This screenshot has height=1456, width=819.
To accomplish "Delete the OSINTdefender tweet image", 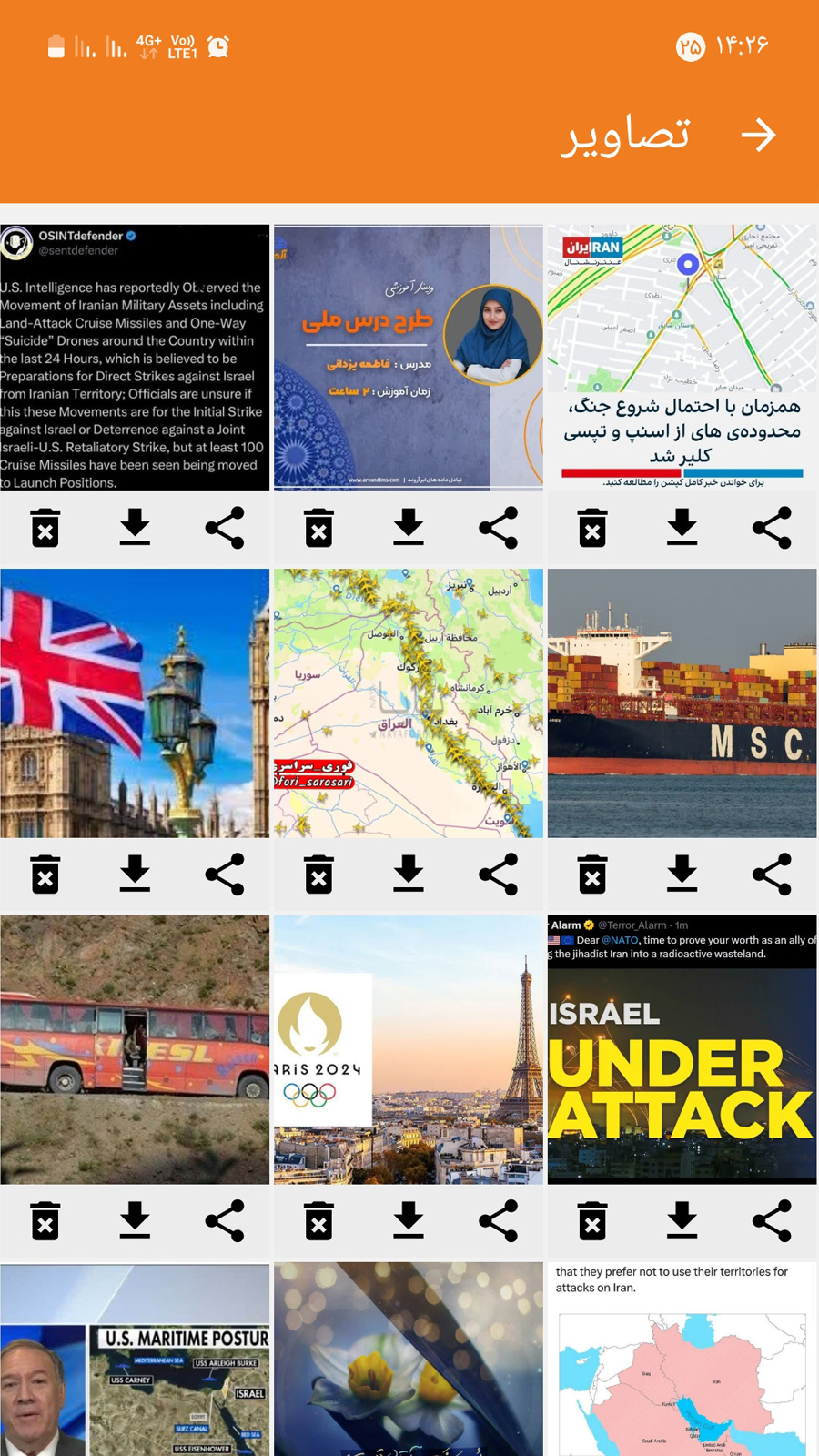I will tap(45, 528).
